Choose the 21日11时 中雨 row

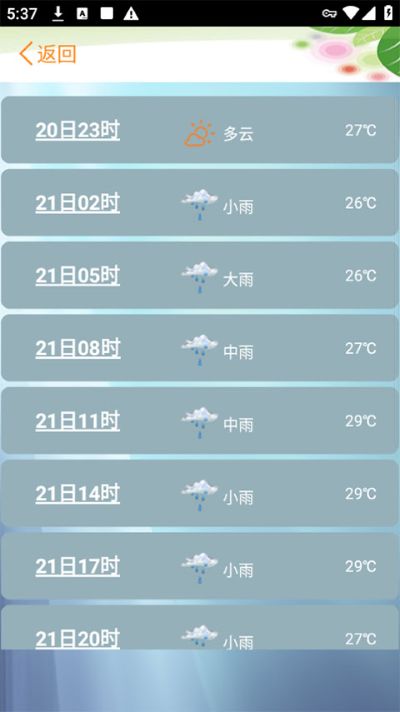(200, 420)
